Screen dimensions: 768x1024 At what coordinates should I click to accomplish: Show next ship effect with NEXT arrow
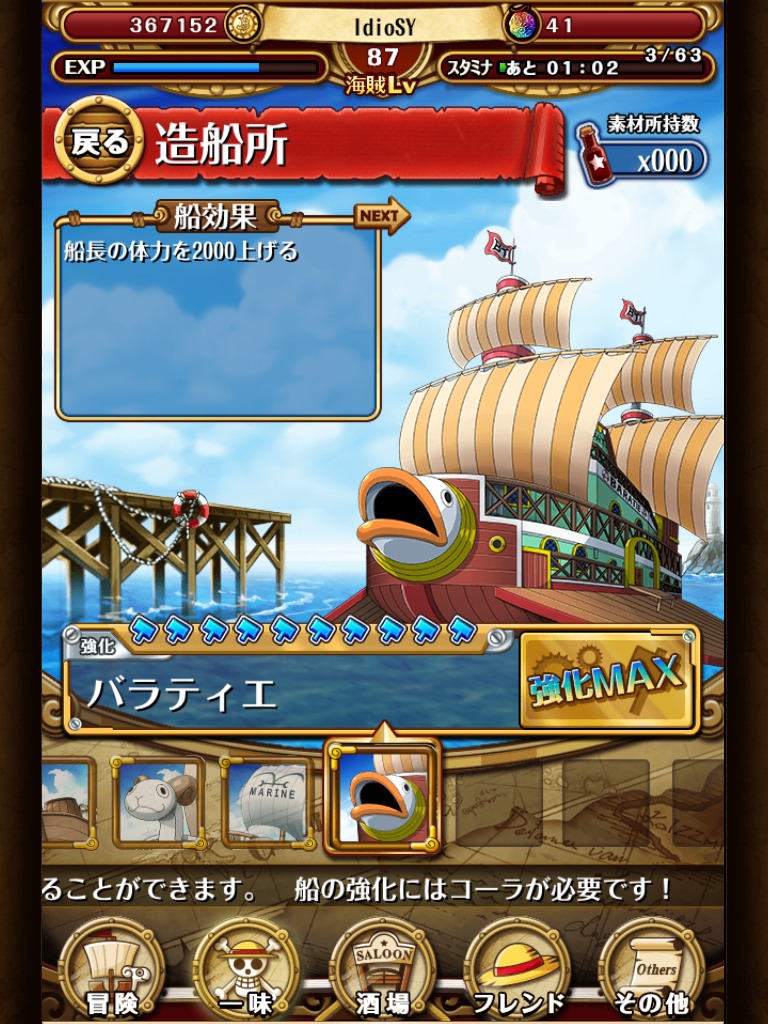tap(381, 215)
